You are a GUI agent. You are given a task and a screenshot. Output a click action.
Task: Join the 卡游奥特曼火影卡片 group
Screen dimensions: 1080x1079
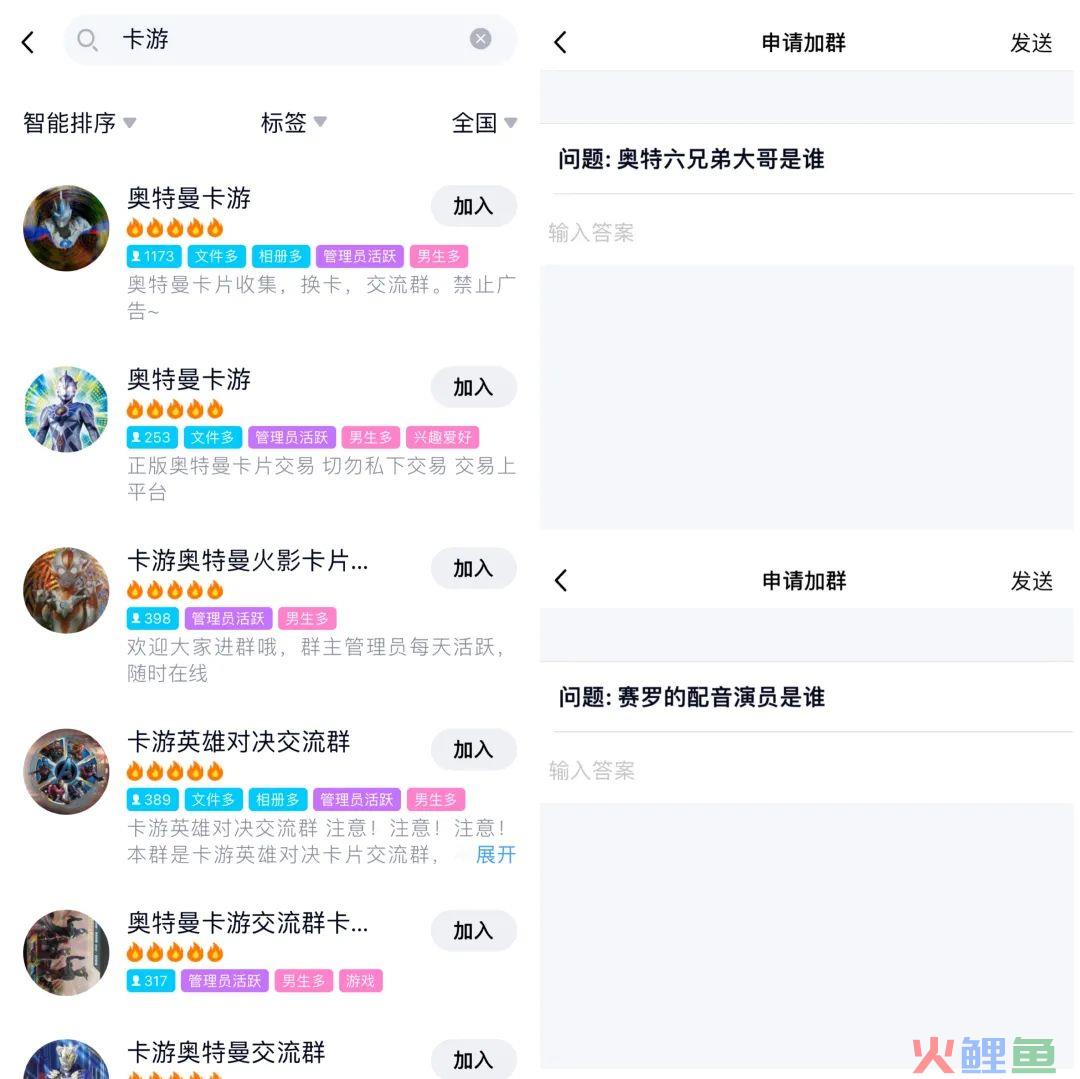tap(473, 568)
